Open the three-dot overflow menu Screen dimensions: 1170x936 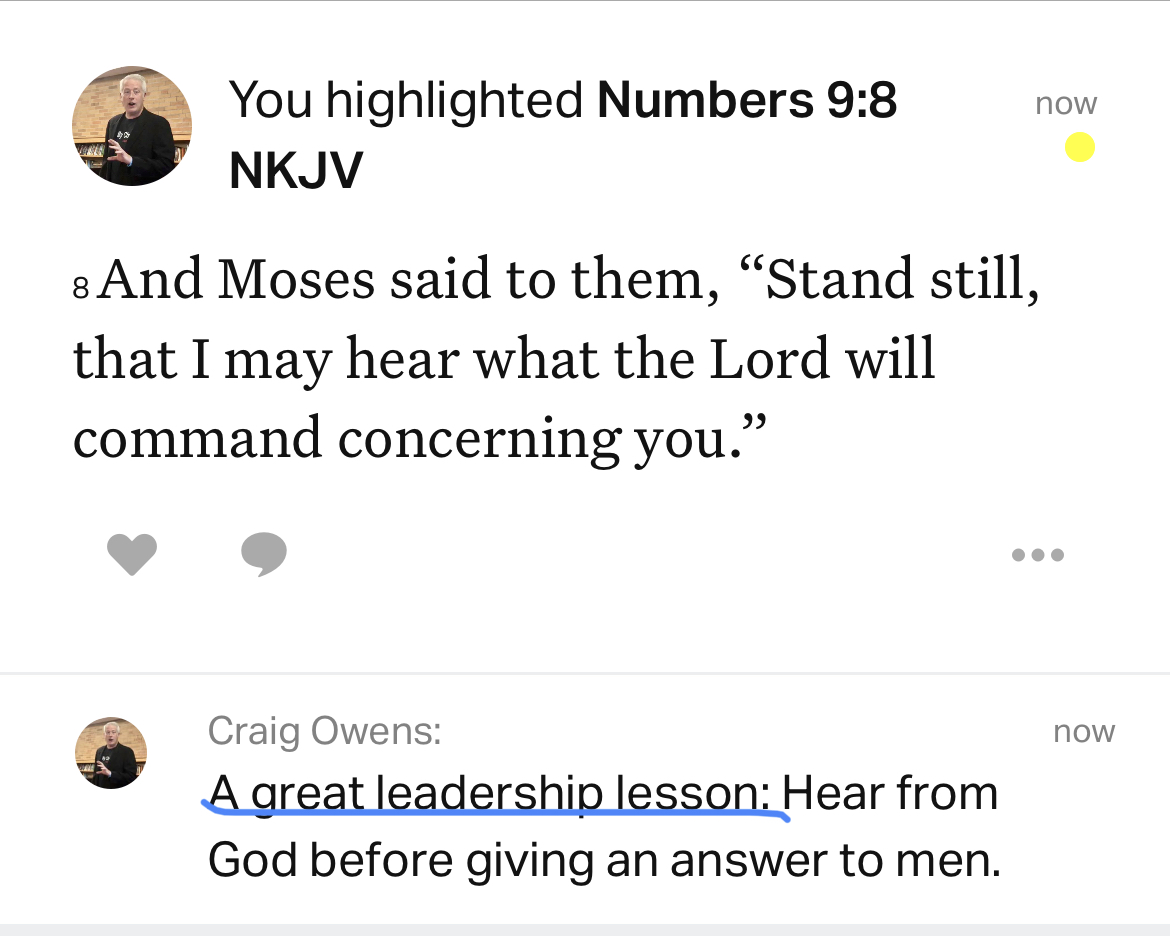[x=1037, y=554]
